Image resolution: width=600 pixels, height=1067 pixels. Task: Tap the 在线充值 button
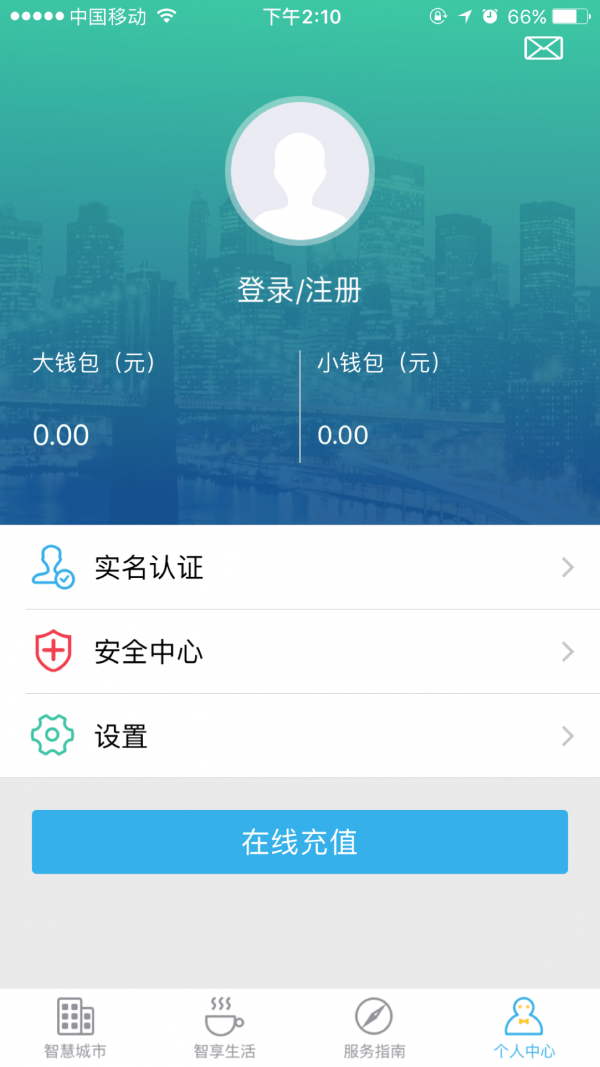click(x=300, y=842)
